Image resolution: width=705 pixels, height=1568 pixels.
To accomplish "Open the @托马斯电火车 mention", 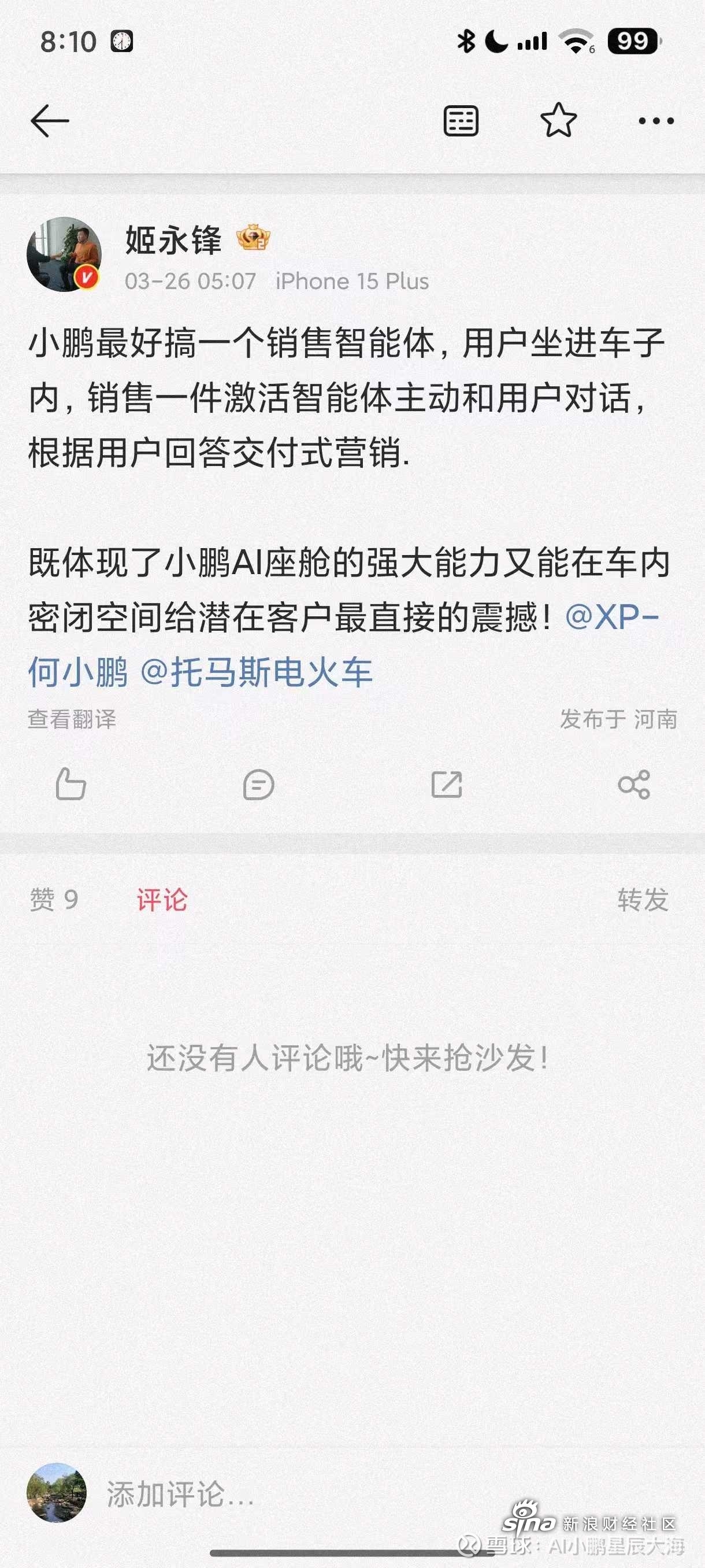I will [256, 672].
